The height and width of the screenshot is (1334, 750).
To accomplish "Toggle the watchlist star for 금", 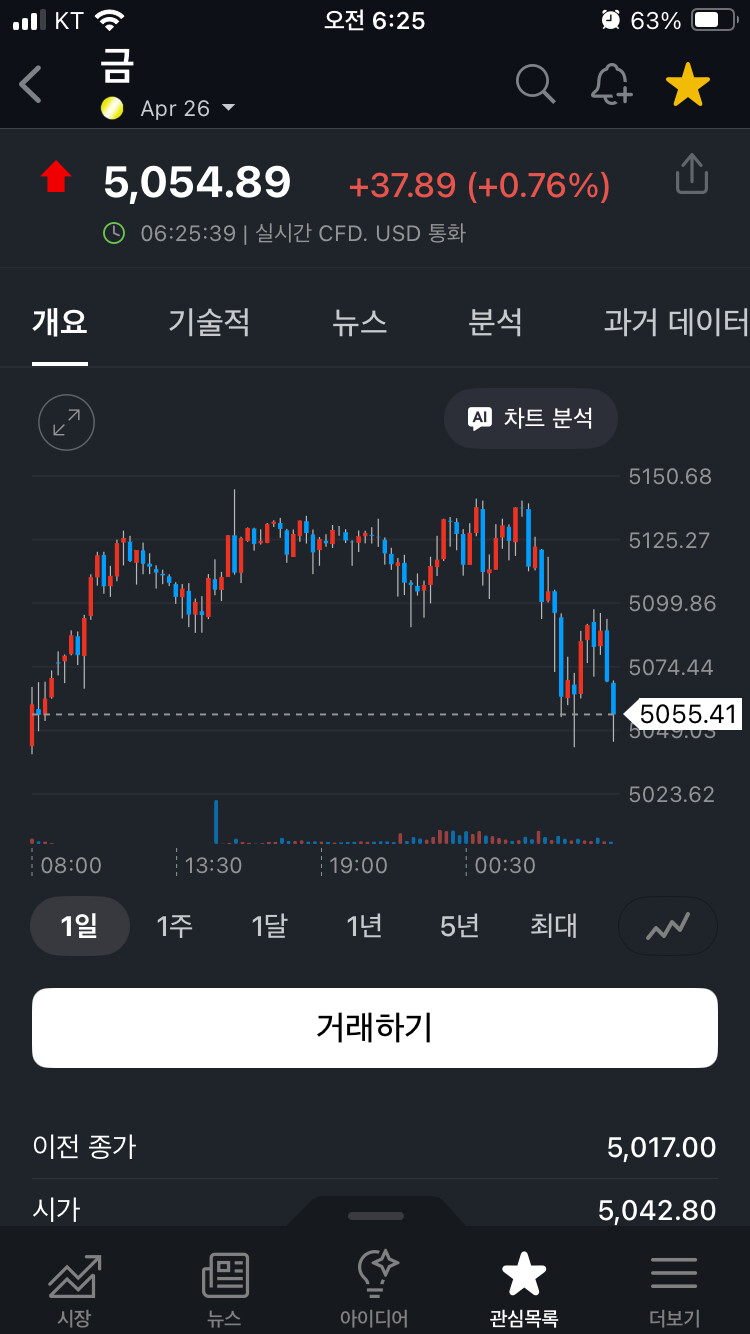I will click(688, 85).
